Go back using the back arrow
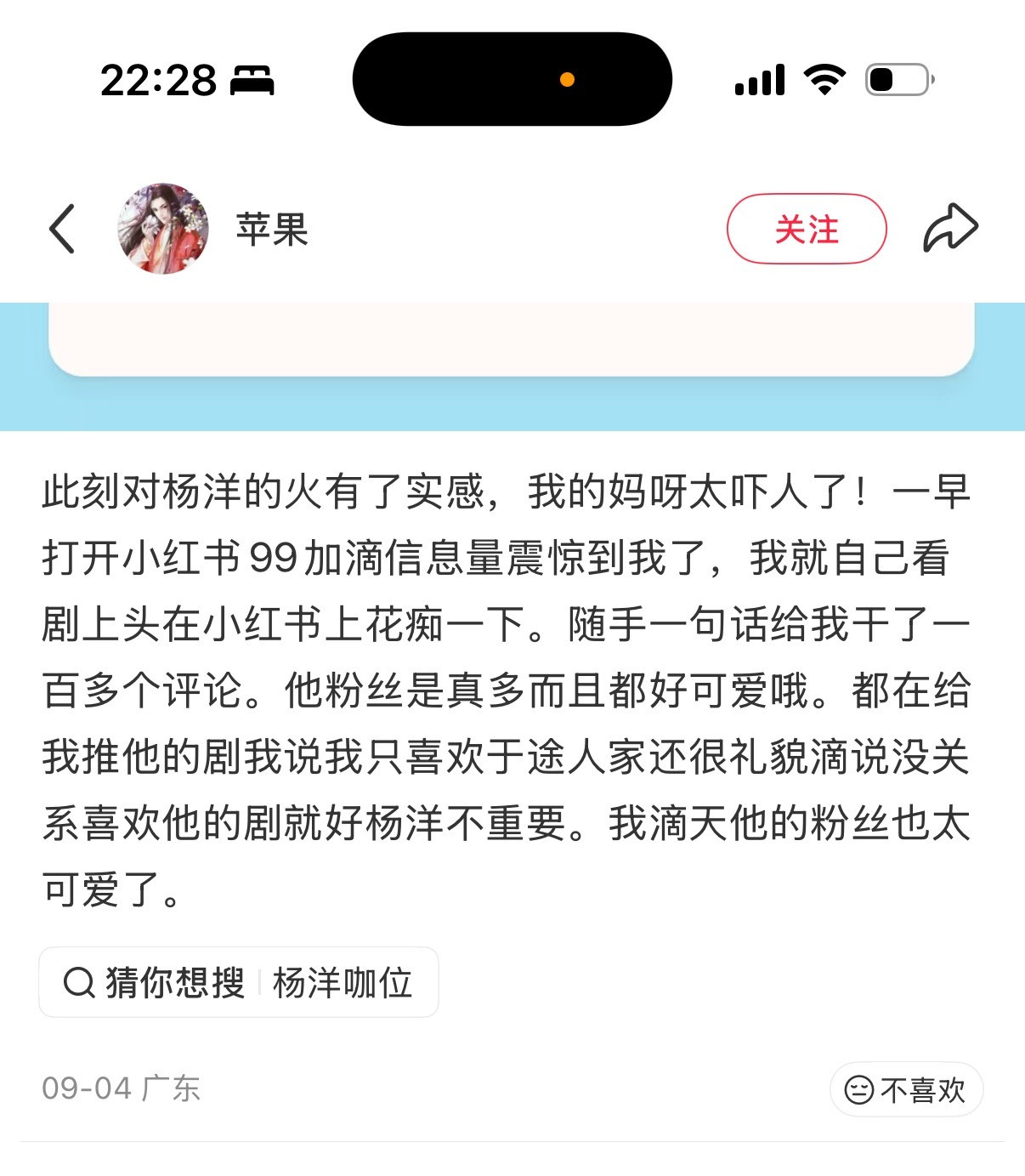The height and width of the screenshot is (1176, 1025). point(61,228)
